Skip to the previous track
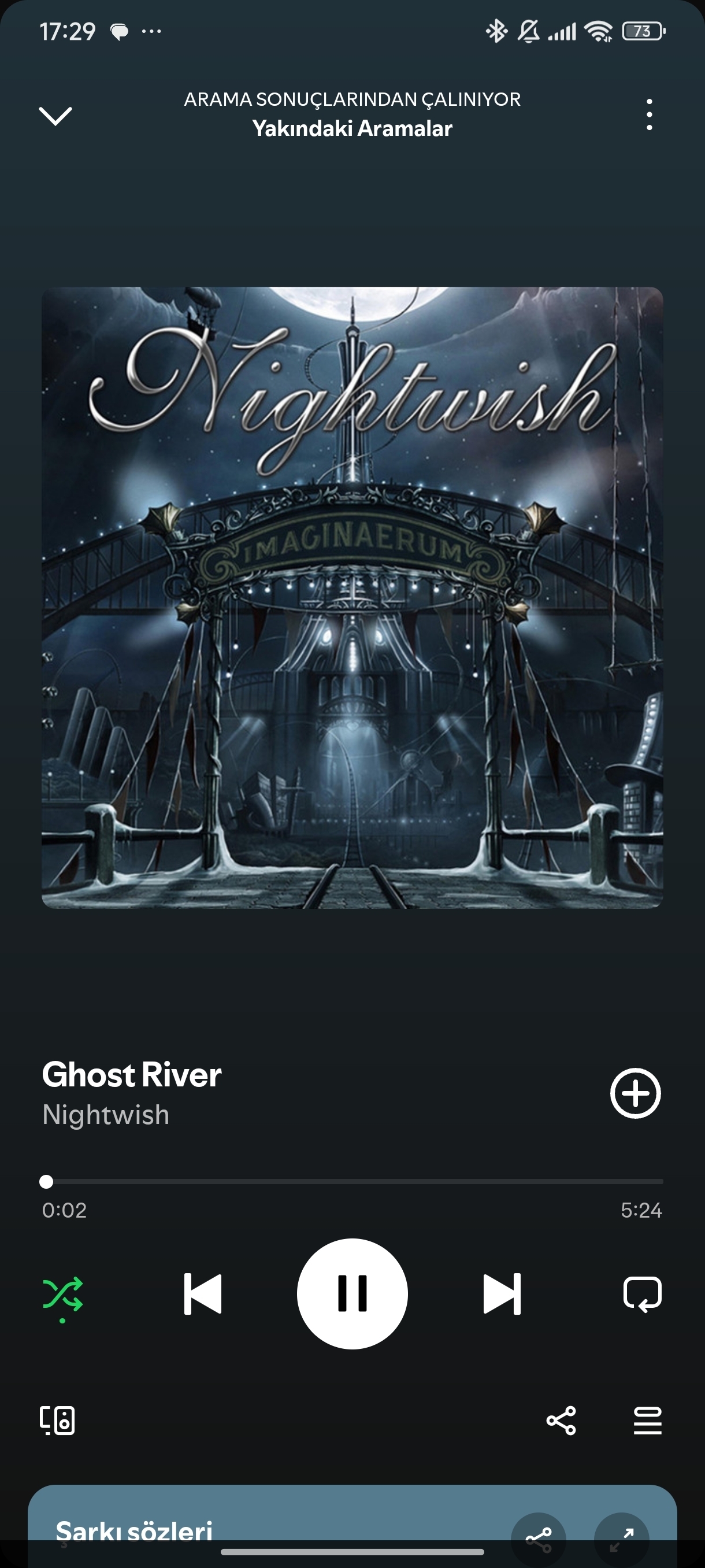The width and height of the screenshot is (705, 1568). tap(203, 1293)
